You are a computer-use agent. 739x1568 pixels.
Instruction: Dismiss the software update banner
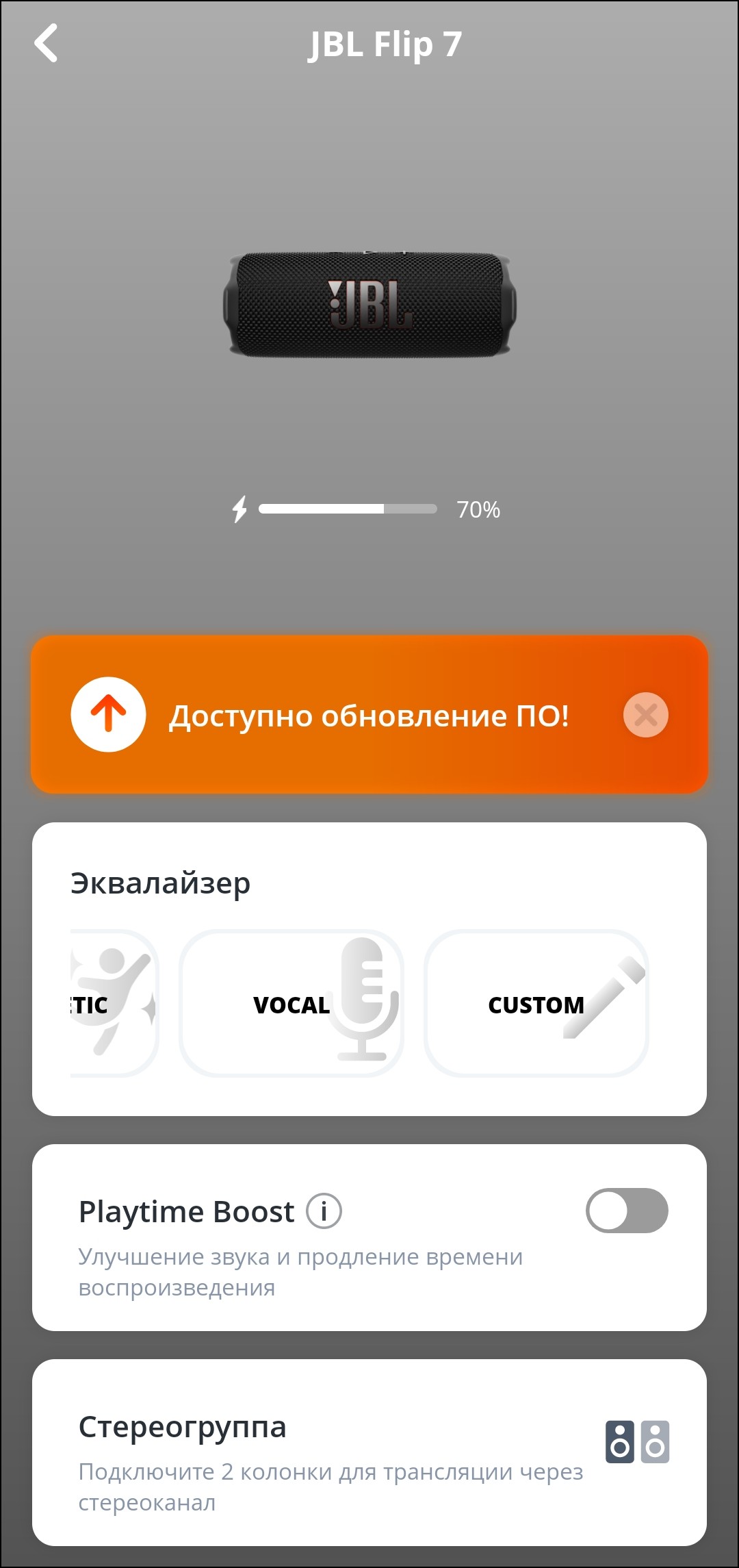[645, 716]
